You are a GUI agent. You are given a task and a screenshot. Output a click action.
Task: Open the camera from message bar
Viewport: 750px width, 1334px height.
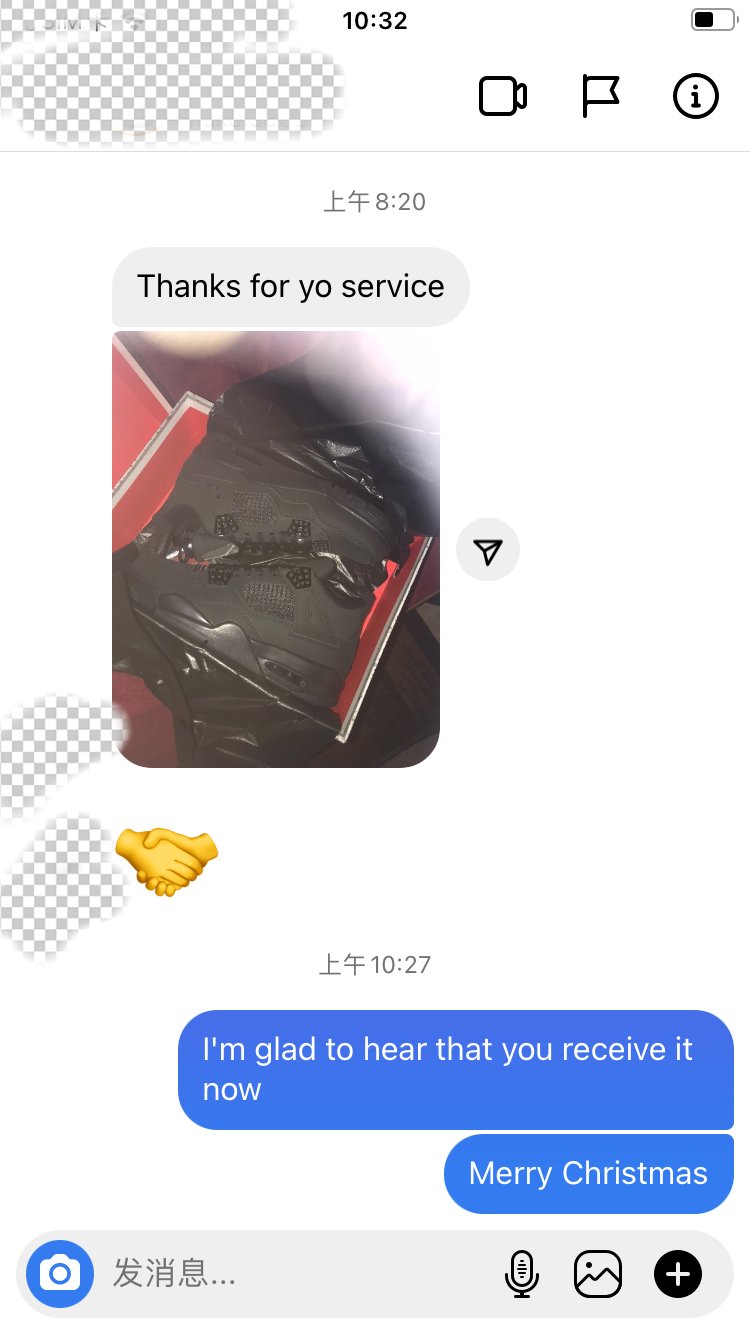click(60, 1274)
